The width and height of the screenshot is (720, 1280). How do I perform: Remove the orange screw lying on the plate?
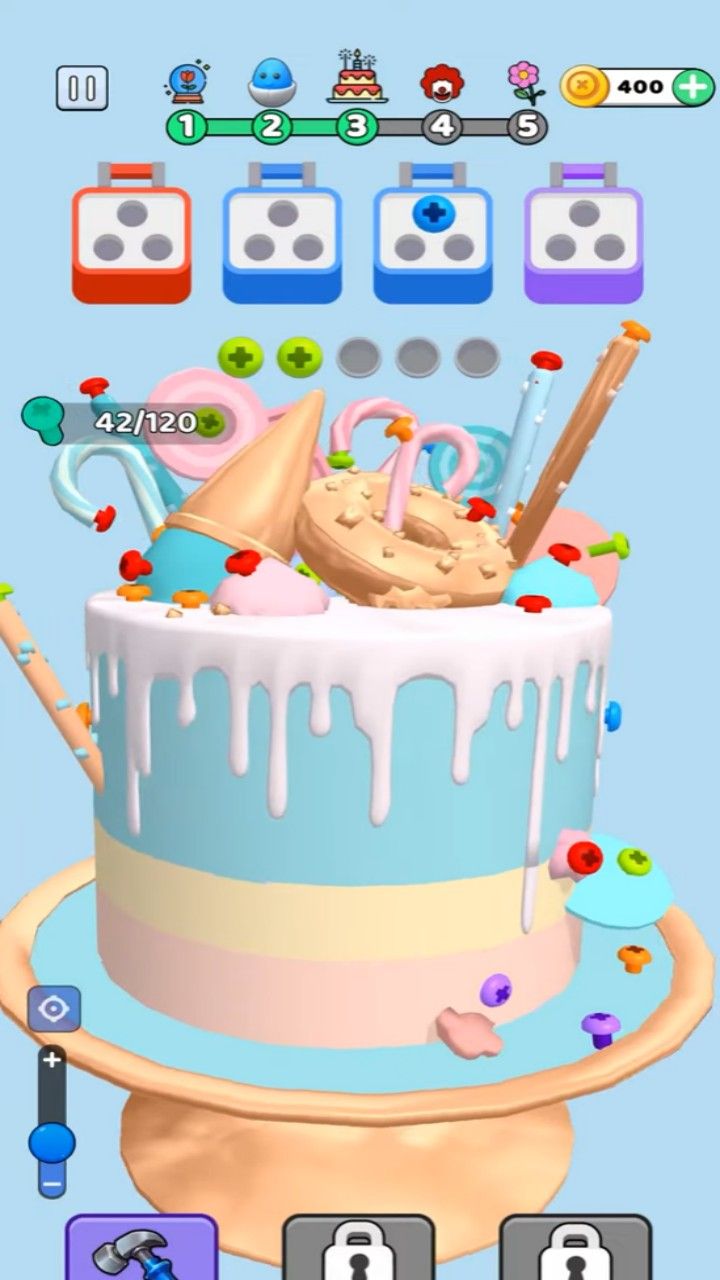[x=634, y=957]
